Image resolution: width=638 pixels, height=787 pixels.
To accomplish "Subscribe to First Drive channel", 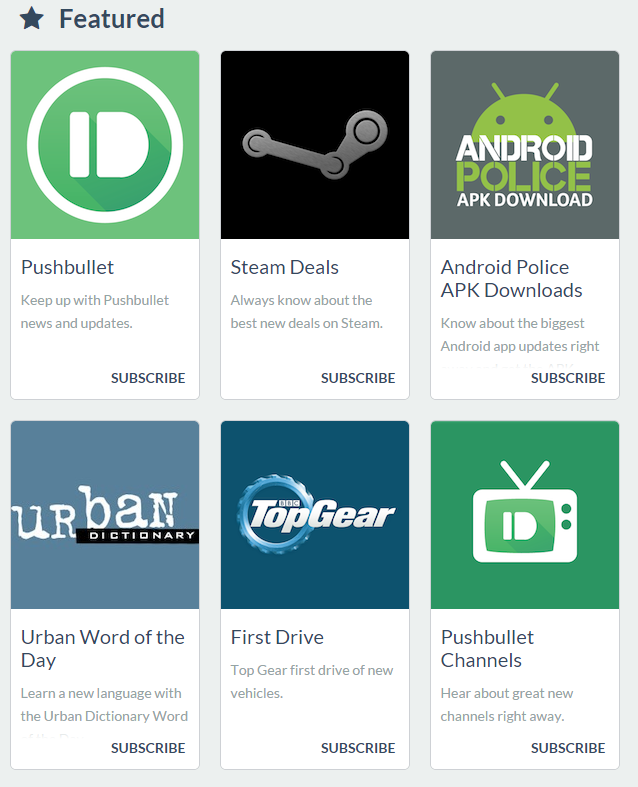I will [358, 748].
